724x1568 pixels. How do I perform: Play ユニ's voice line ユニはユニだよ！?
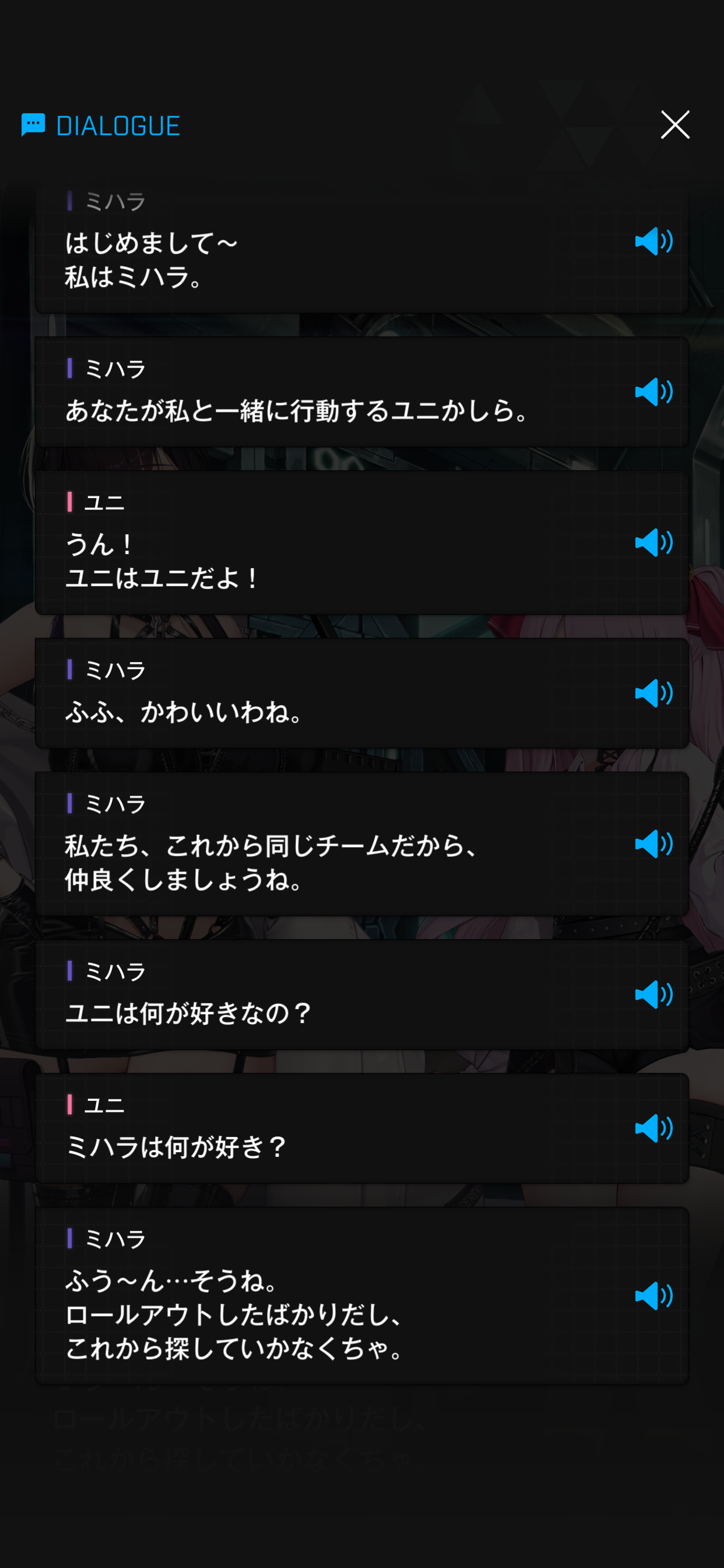[653, 542]
